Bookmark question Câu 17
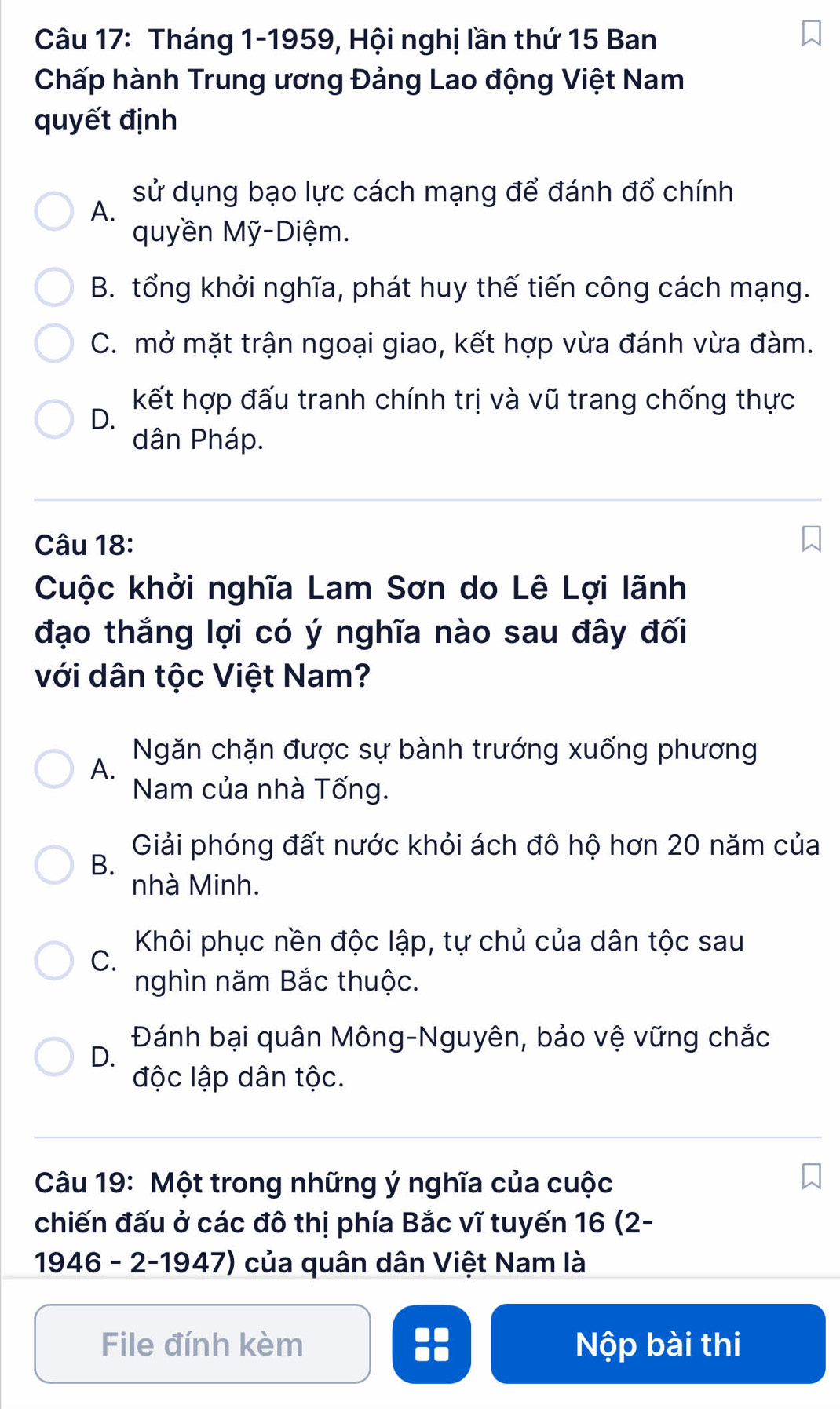 pyautogui.click(x=811, y=35)
